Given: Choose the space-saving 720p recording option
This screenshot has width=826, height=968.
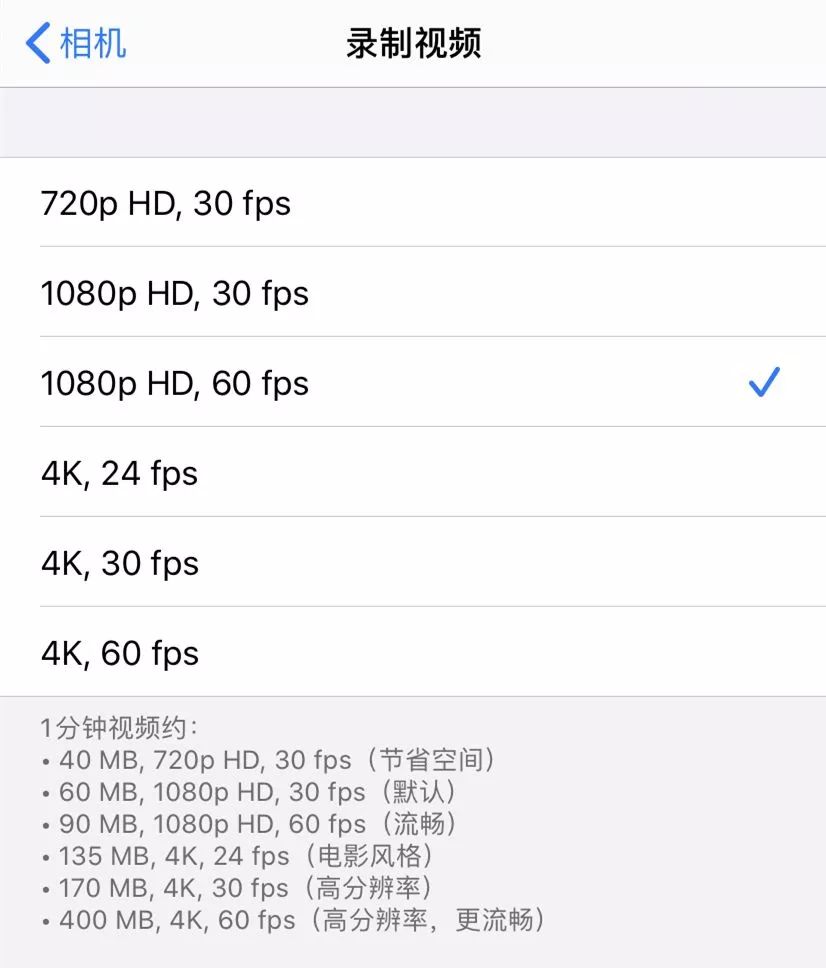Looking at the screenshot, I should coord(165,203).
